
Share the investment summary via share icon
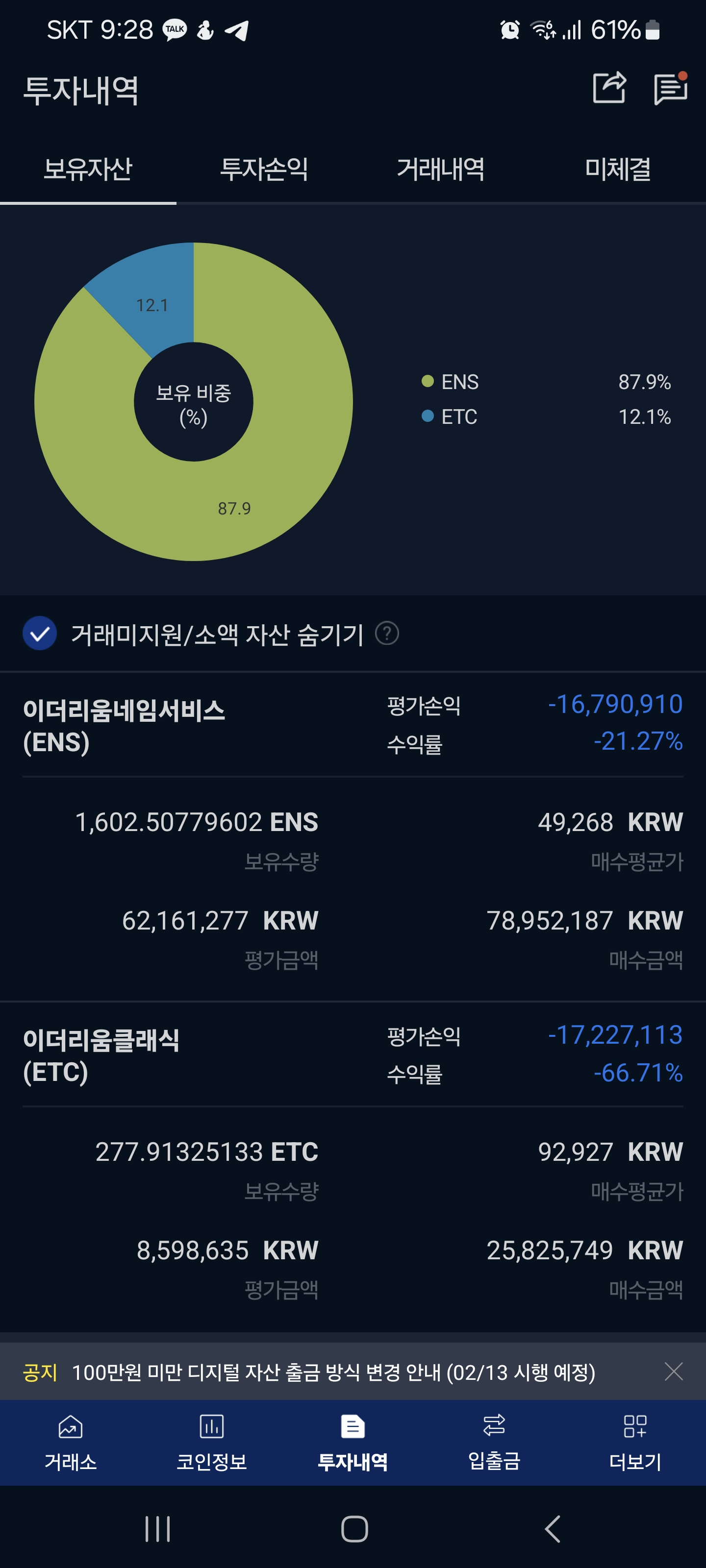(609, 88)
